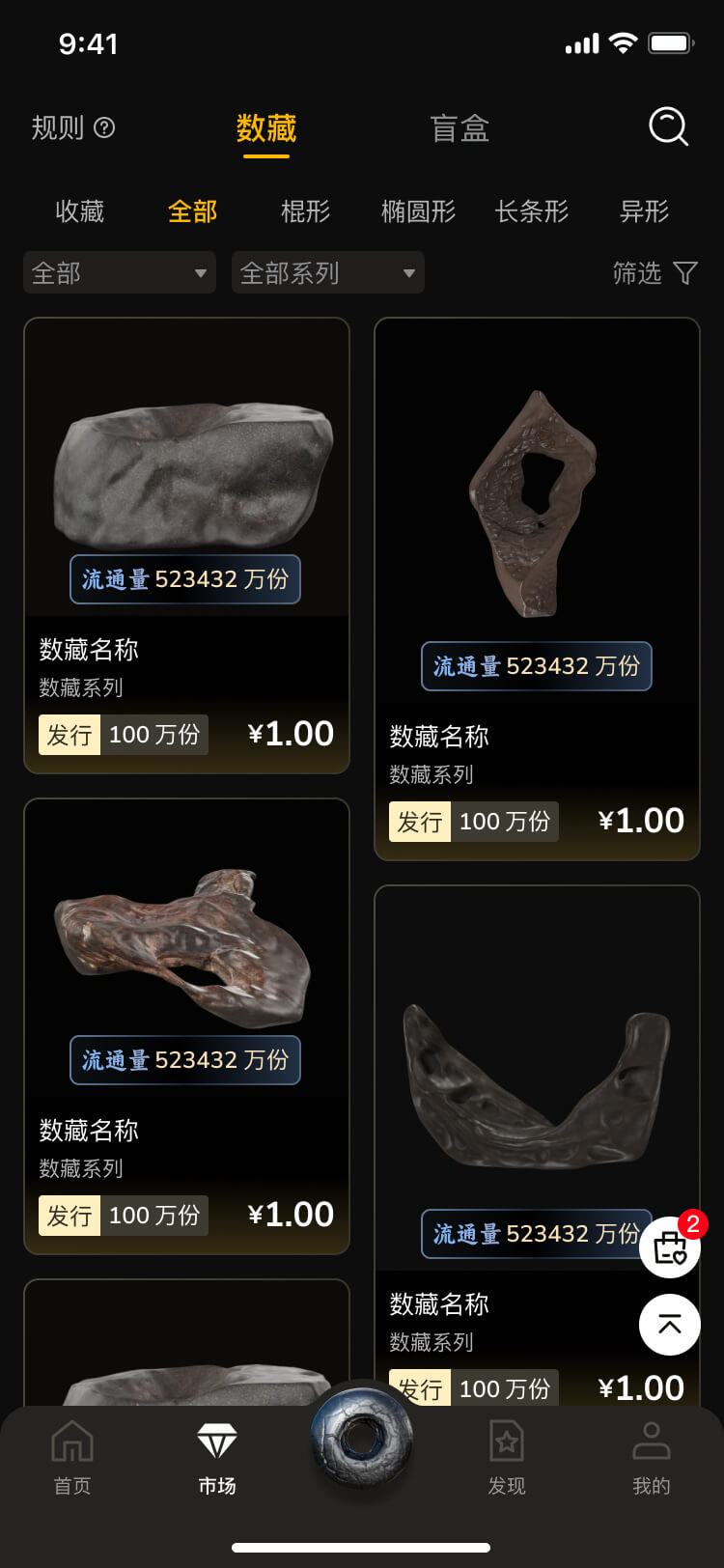This screenshot has height=1568, width=724.
Task: Filter by 棍形 shape
Action: click(305, 211)
